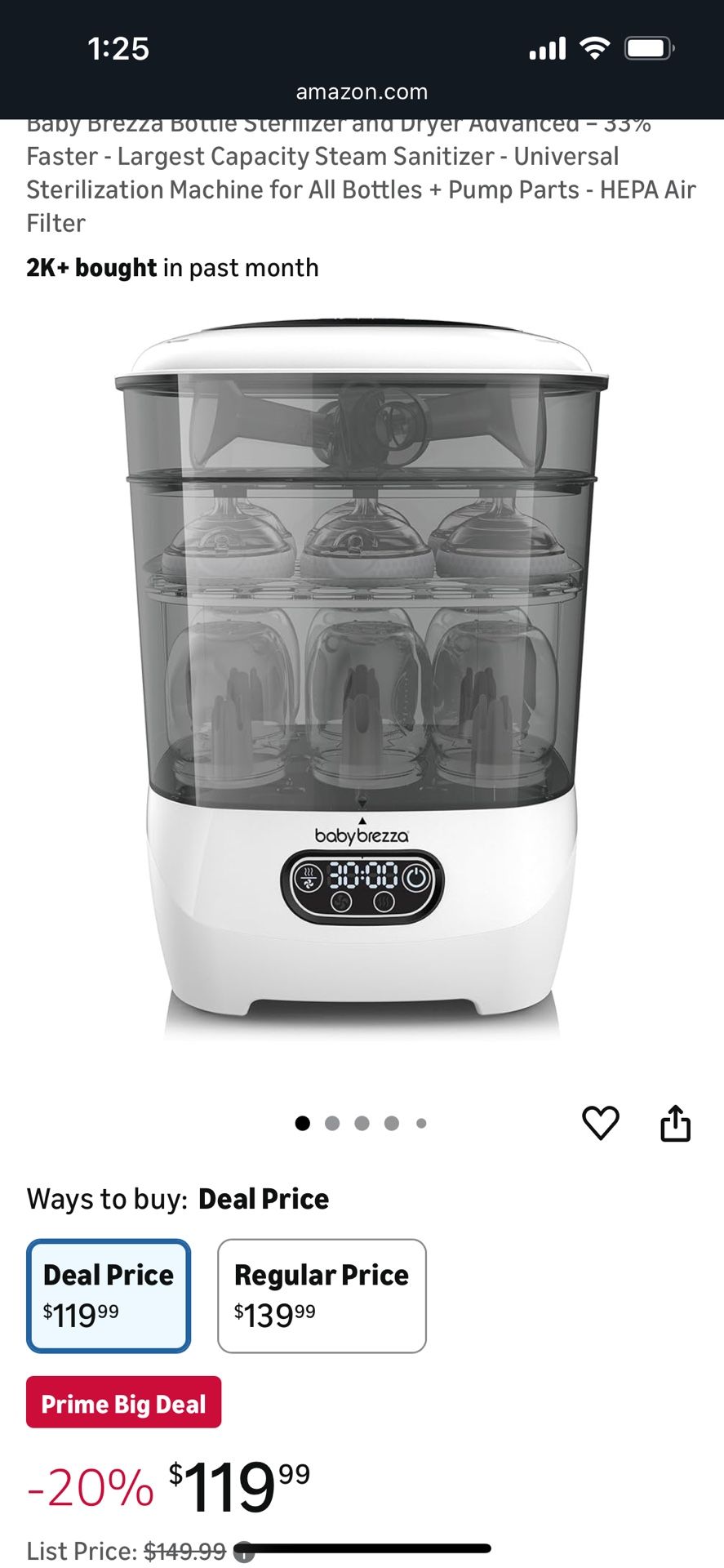This screenshot has height=1568, width=724.
Task: Select the Deal Price option
Action: 109,1295
